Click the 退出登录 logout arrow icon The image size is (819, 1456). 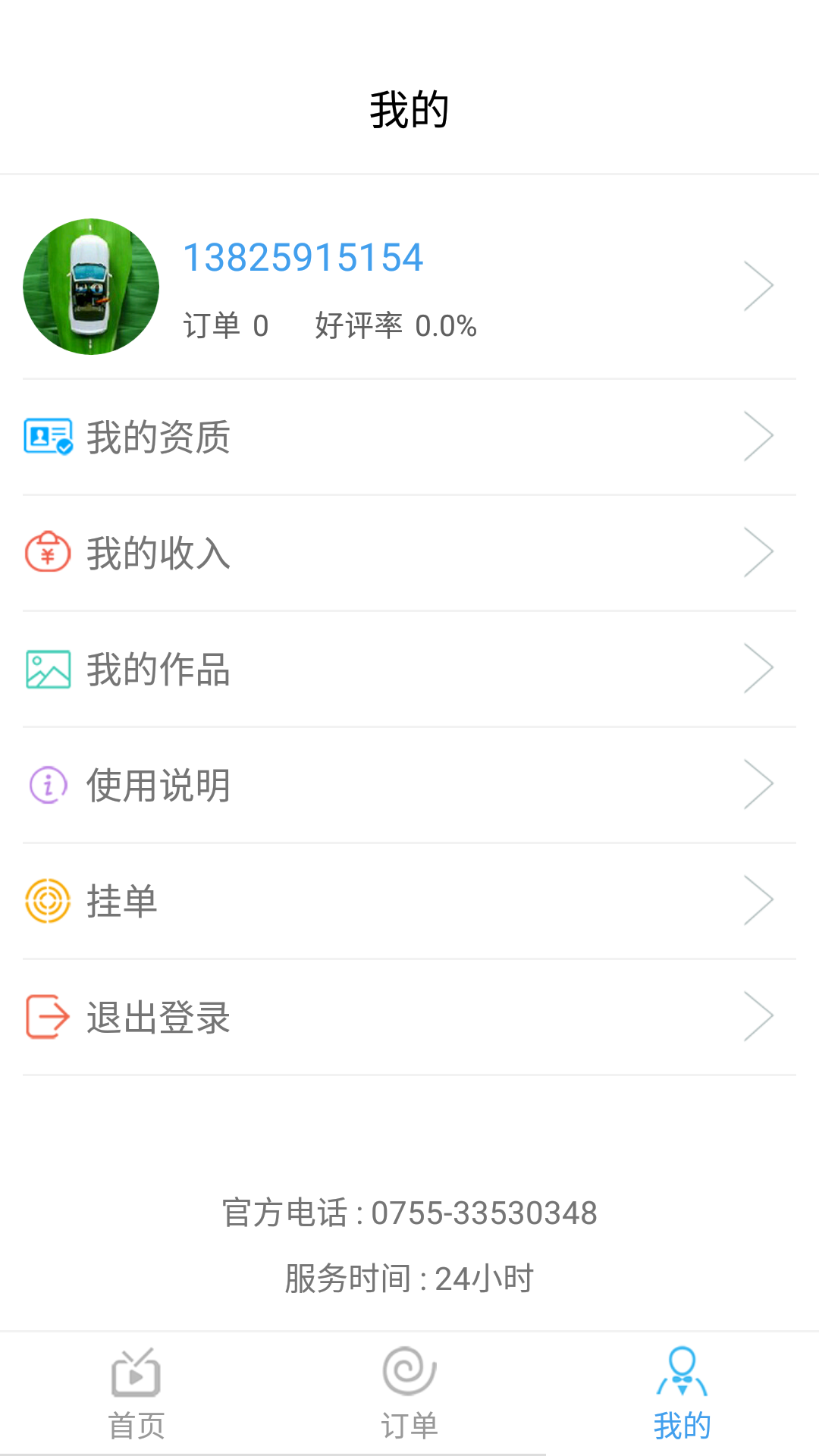pos(48,1017)
